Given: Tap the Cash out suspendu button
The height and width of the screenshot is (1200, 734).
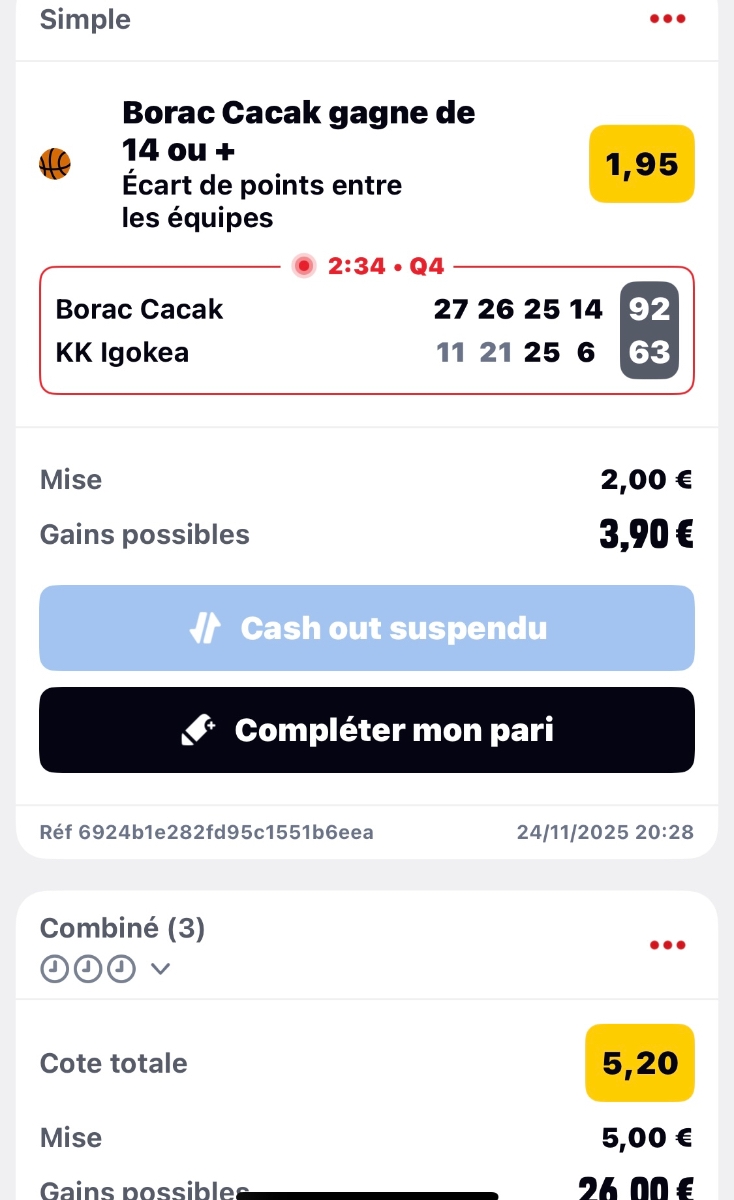Looking at the screenshot, I should (x=367, y=628).
